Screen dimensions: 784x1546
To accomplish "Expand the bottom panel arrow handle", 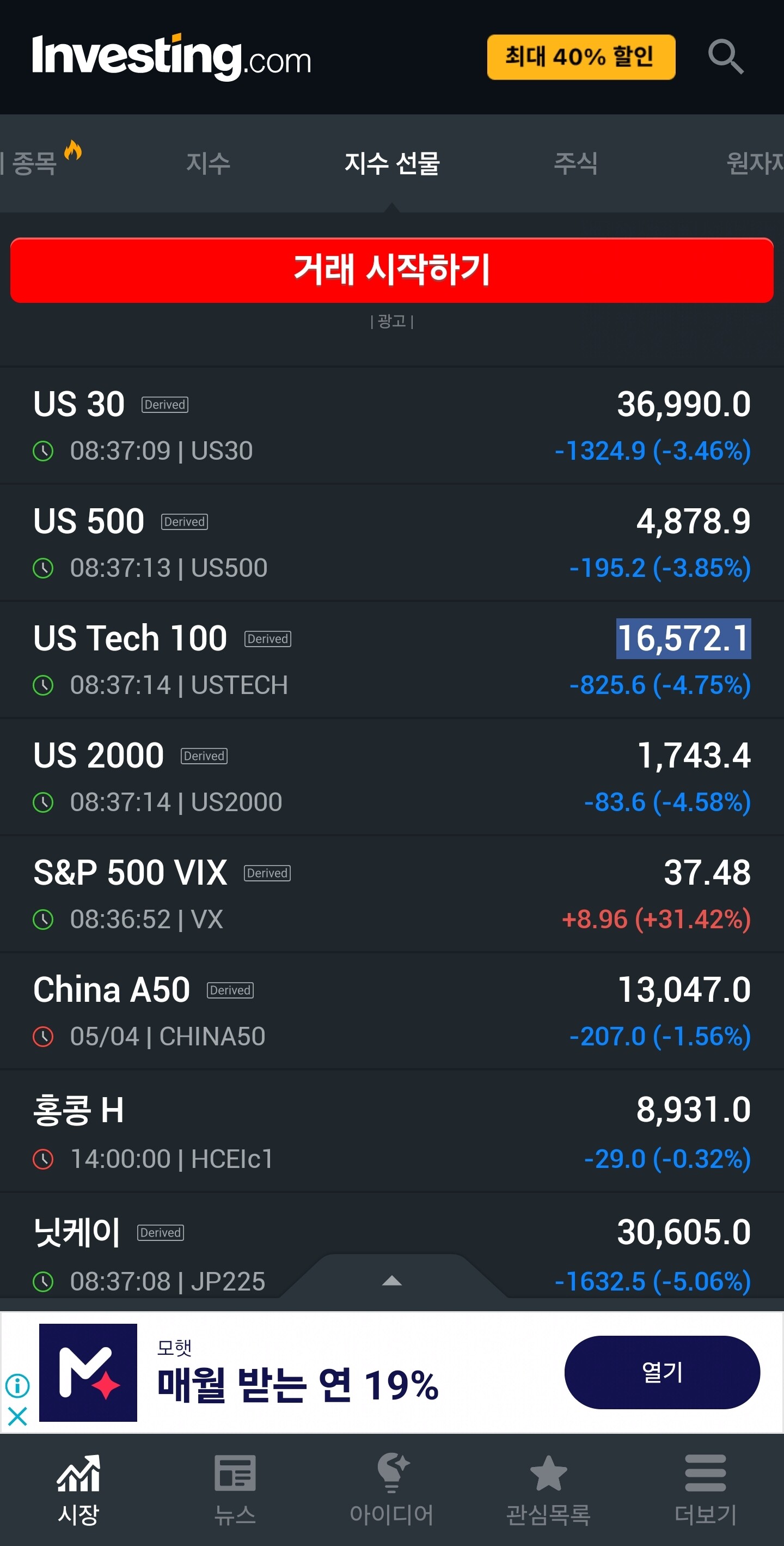I will (x=391, y=1281).
